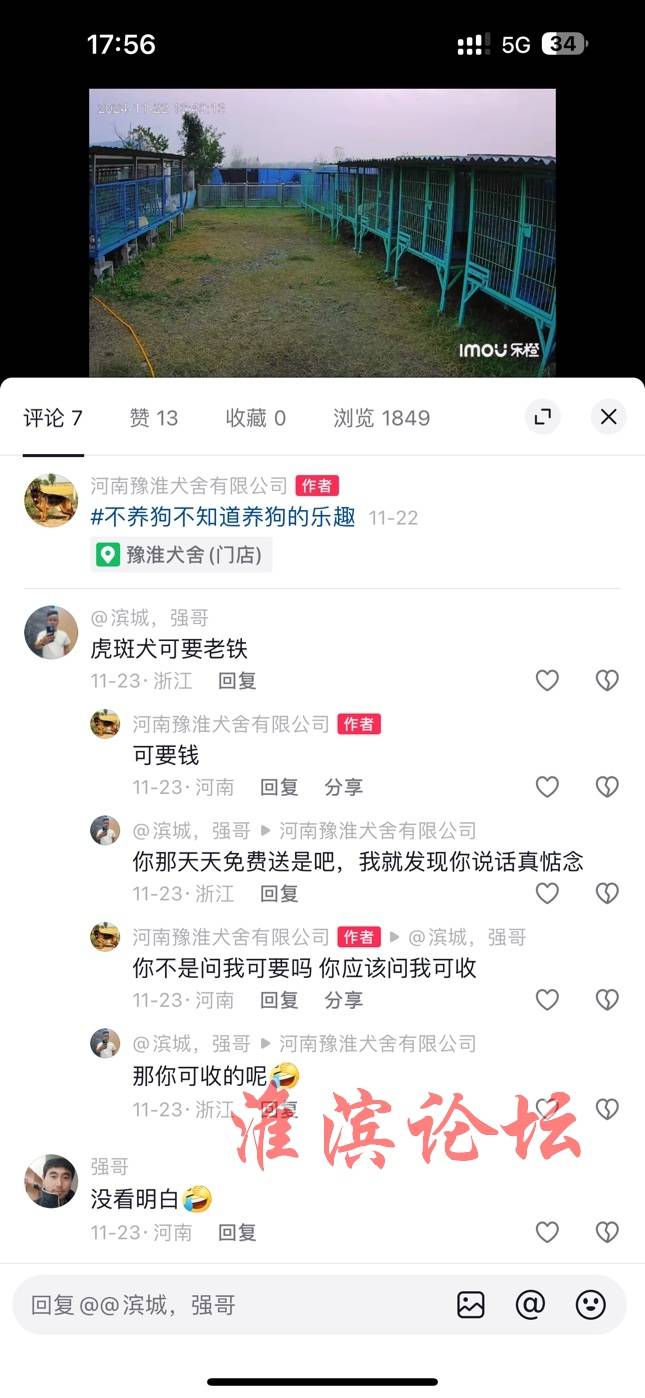Like the reply 你不是问我可要吗

pos(547,1000)
